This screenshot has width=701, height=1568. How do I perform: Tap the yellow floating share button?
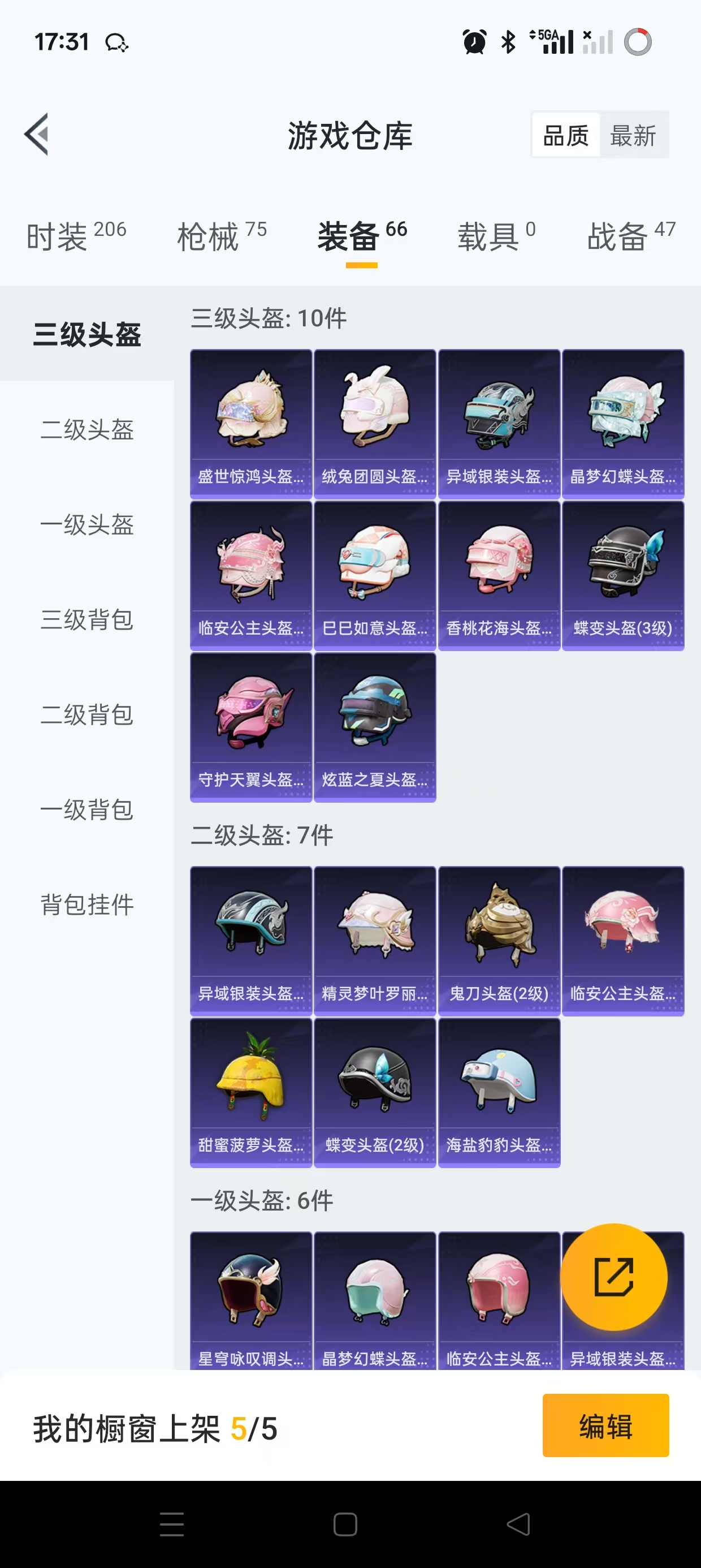pos(613,1277)
